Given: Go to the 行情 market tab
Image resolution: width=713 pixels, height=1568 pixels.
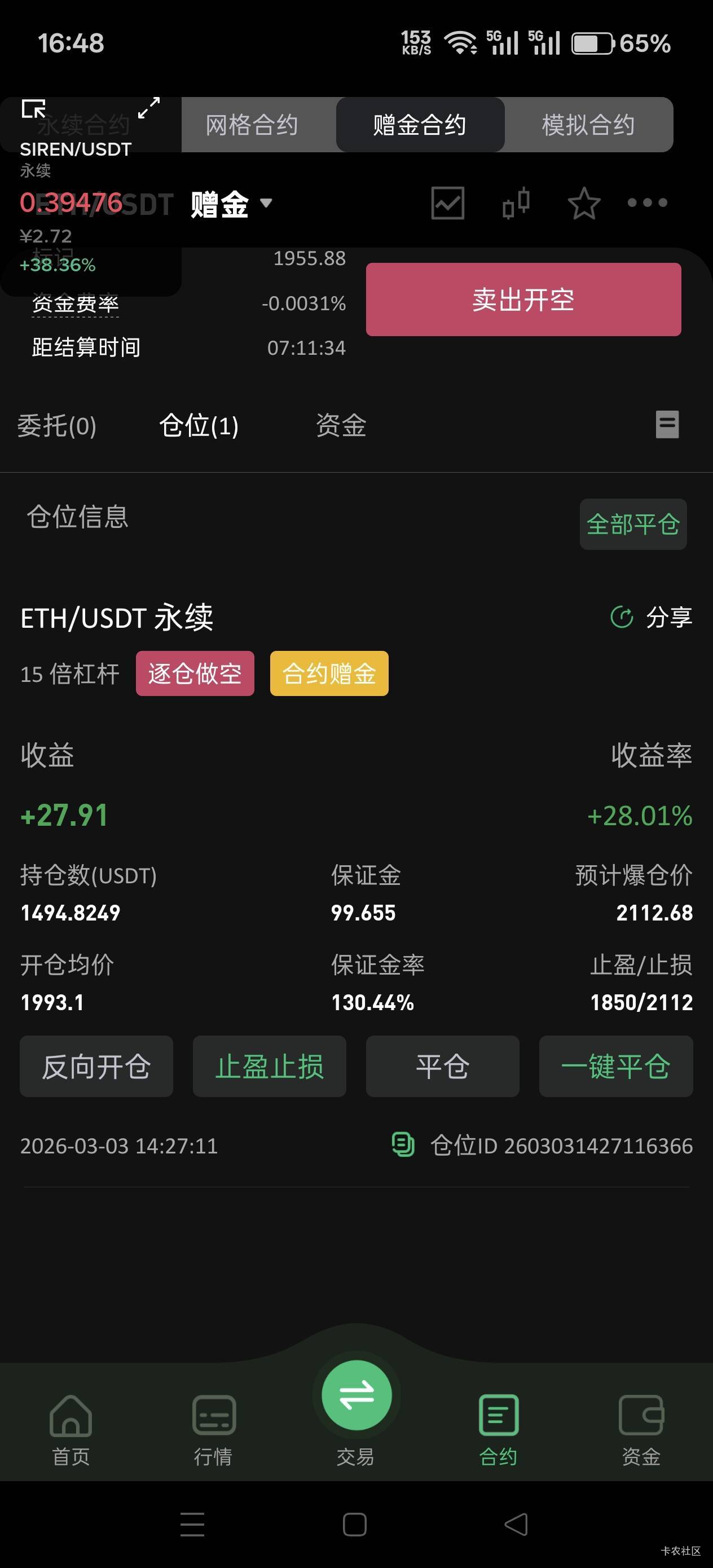Looking at the screenshot, I should click(213, 1429).
